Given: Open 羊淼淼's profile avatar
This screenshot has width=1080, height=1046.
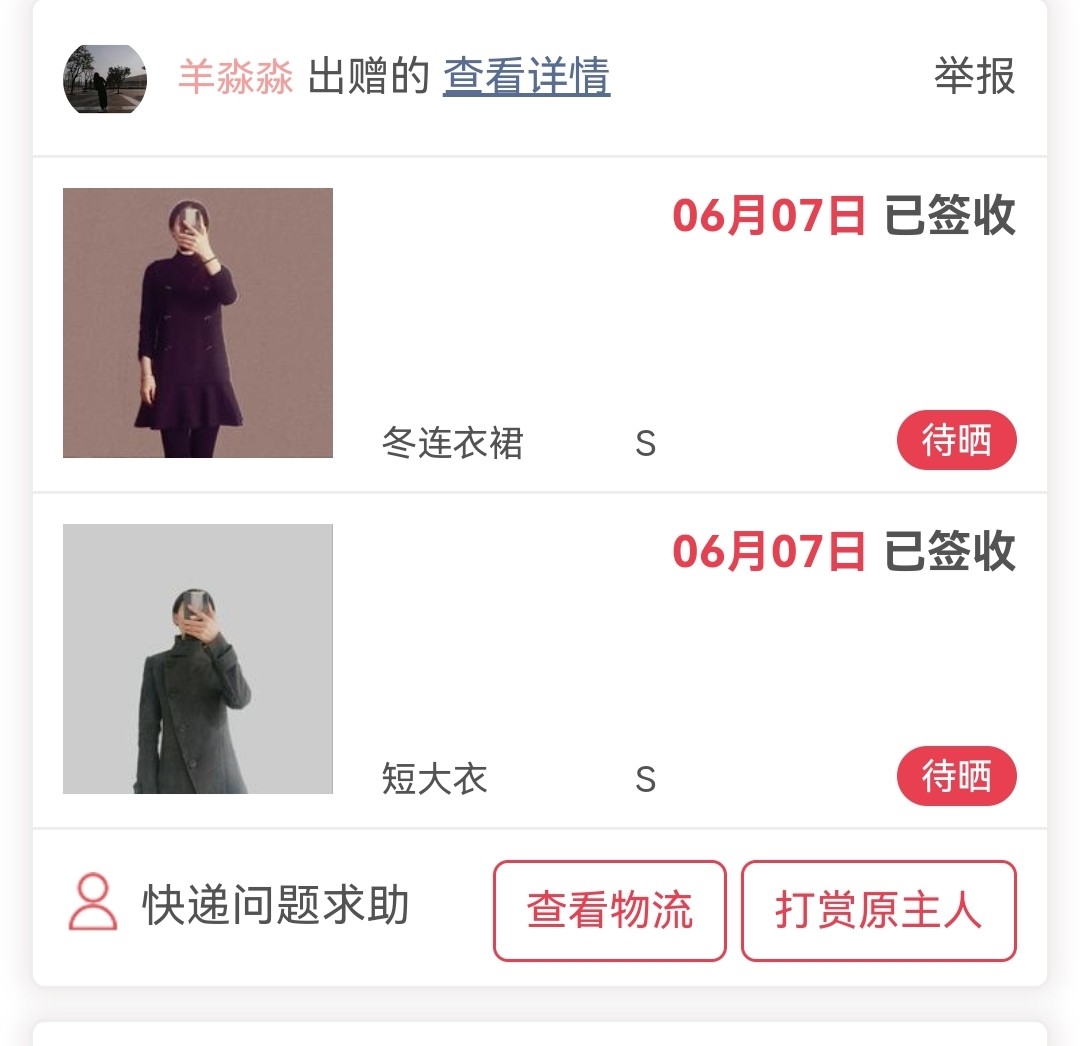Looking at the screenshot, I should click(105, 79).
